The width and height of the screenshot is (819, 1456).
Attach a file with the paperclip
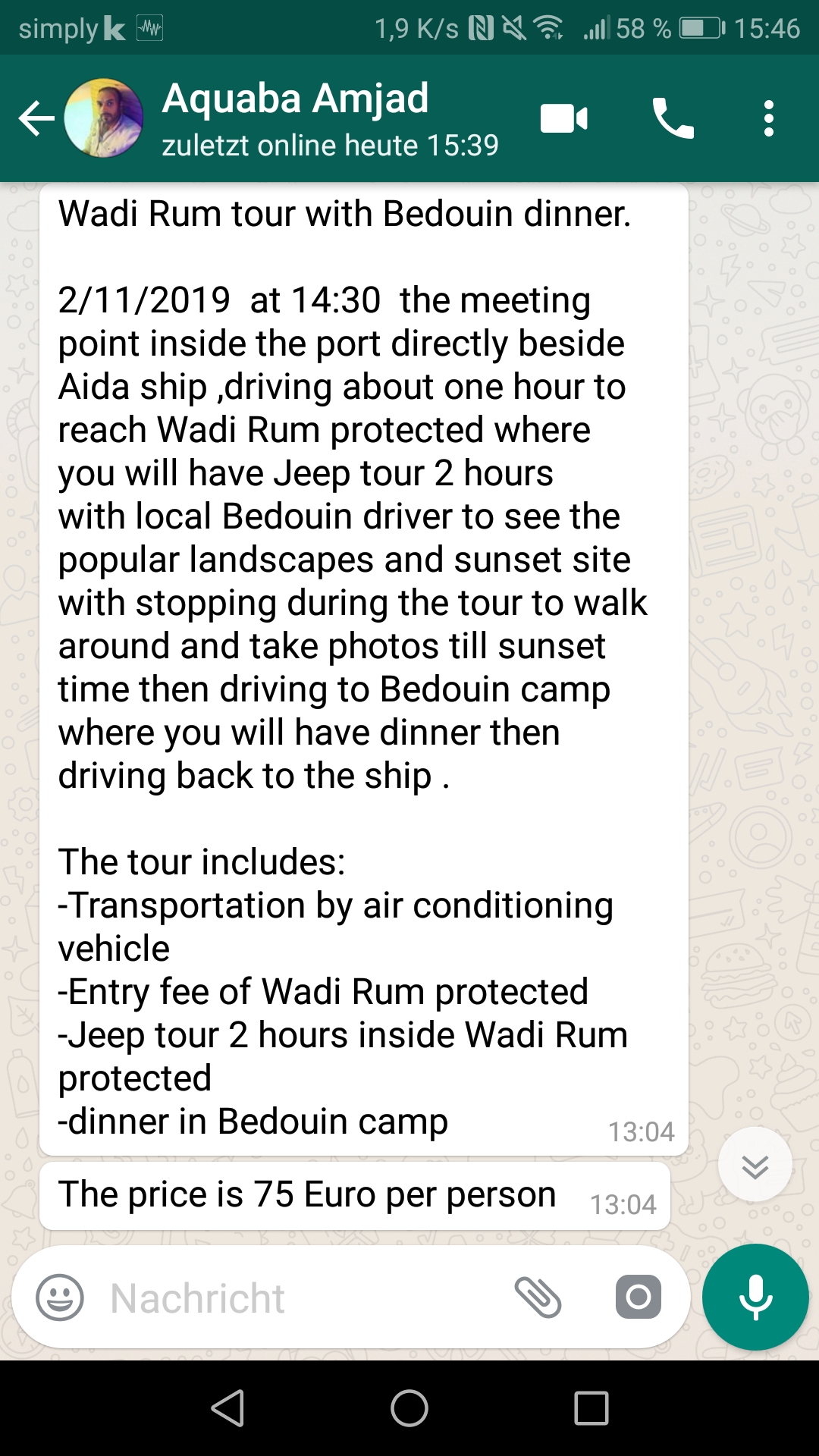(538, 1297)
